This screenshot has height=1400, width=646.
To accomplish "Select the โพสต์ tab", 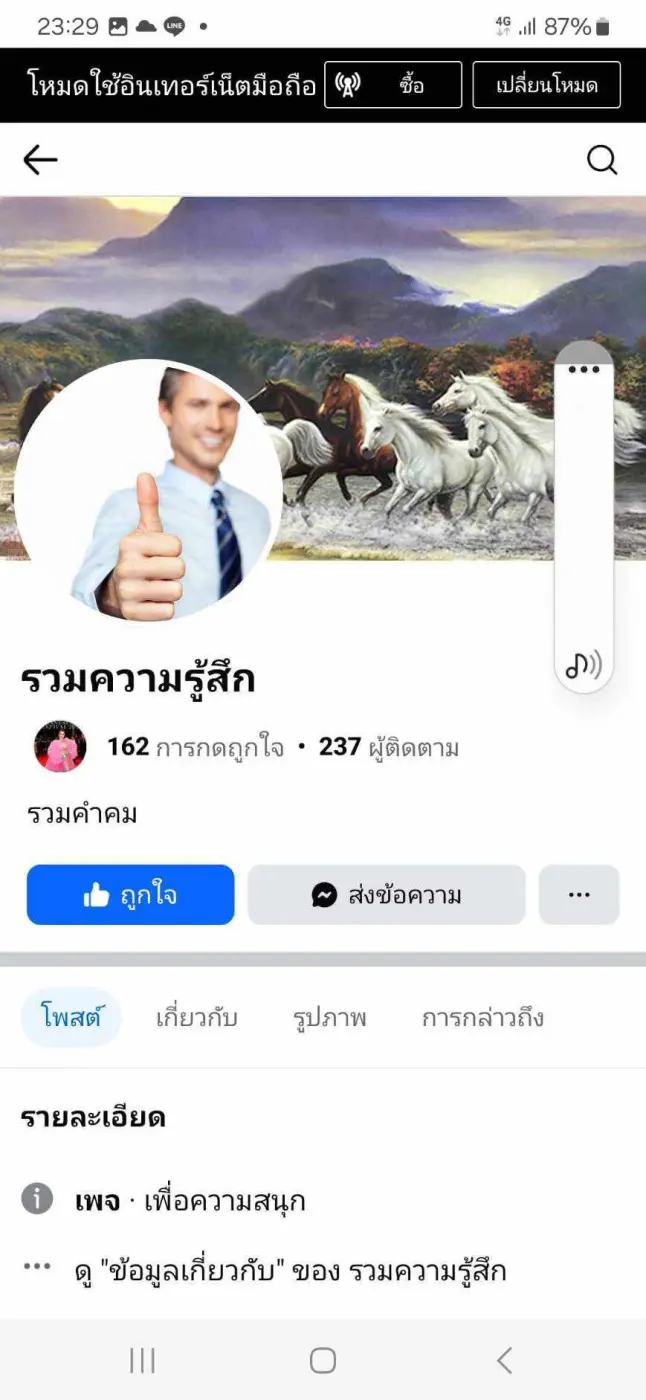I will point(71,1018).
